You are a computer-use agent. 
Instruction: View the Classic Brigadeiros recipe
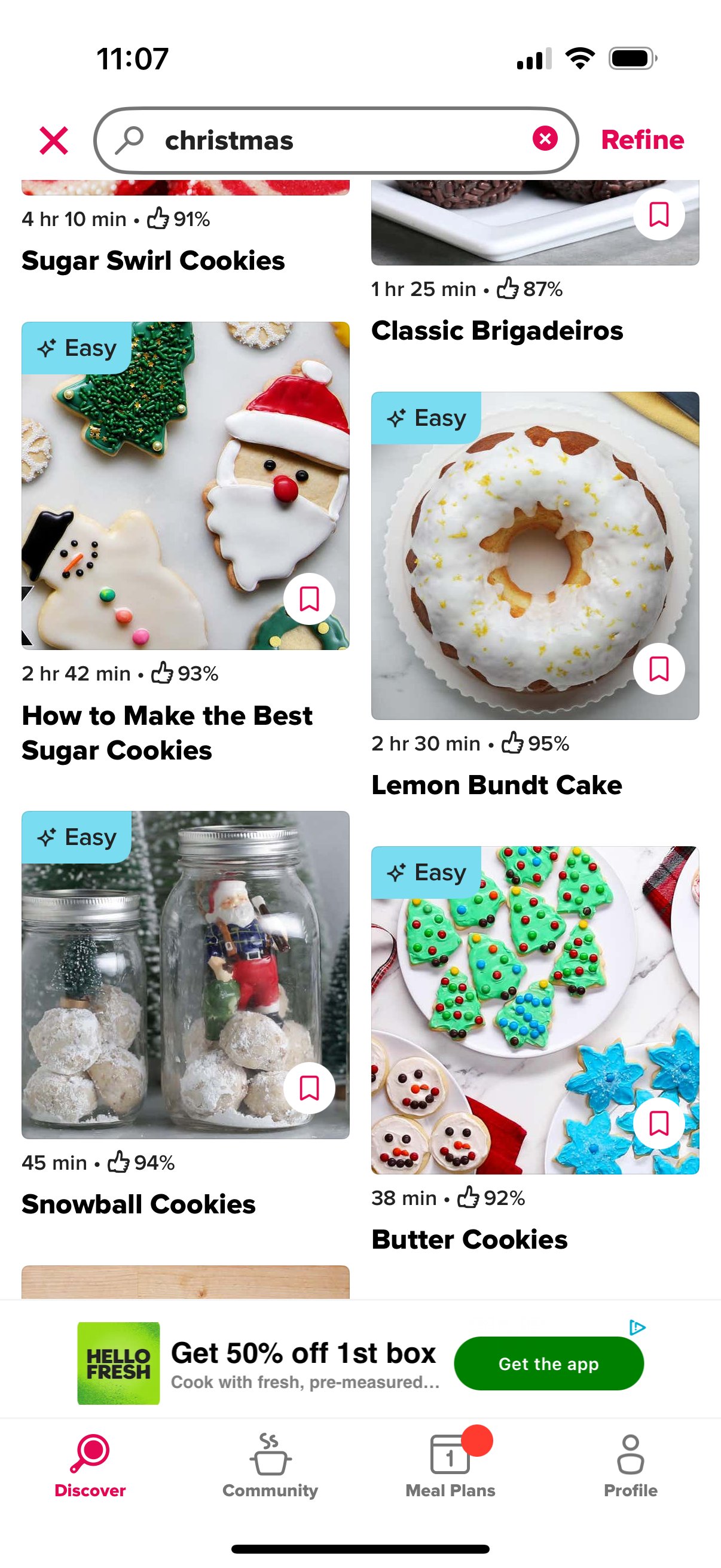click(497, 331)
